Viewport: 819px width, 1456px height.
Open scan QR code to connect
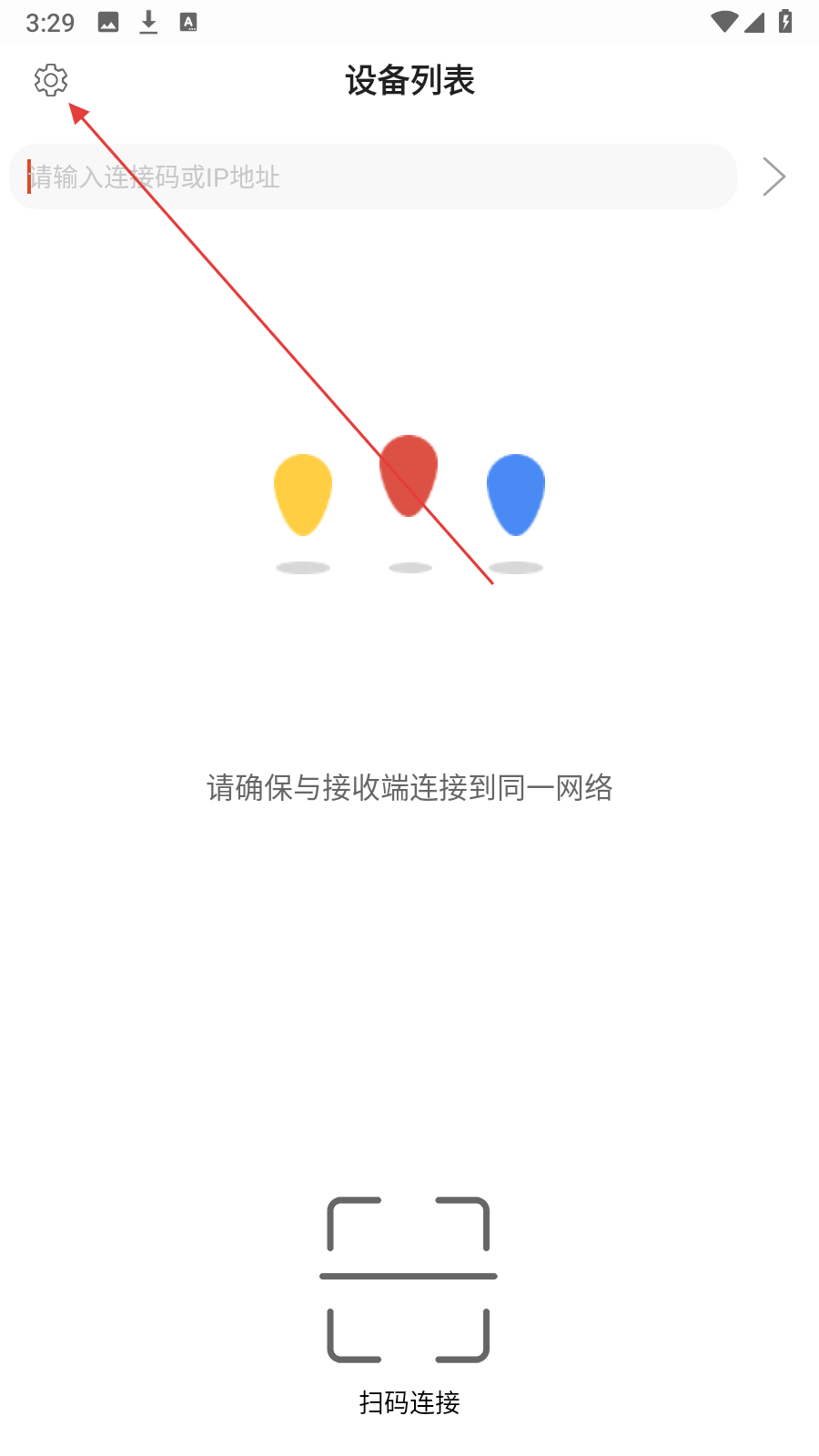(x=409, y=1279)
